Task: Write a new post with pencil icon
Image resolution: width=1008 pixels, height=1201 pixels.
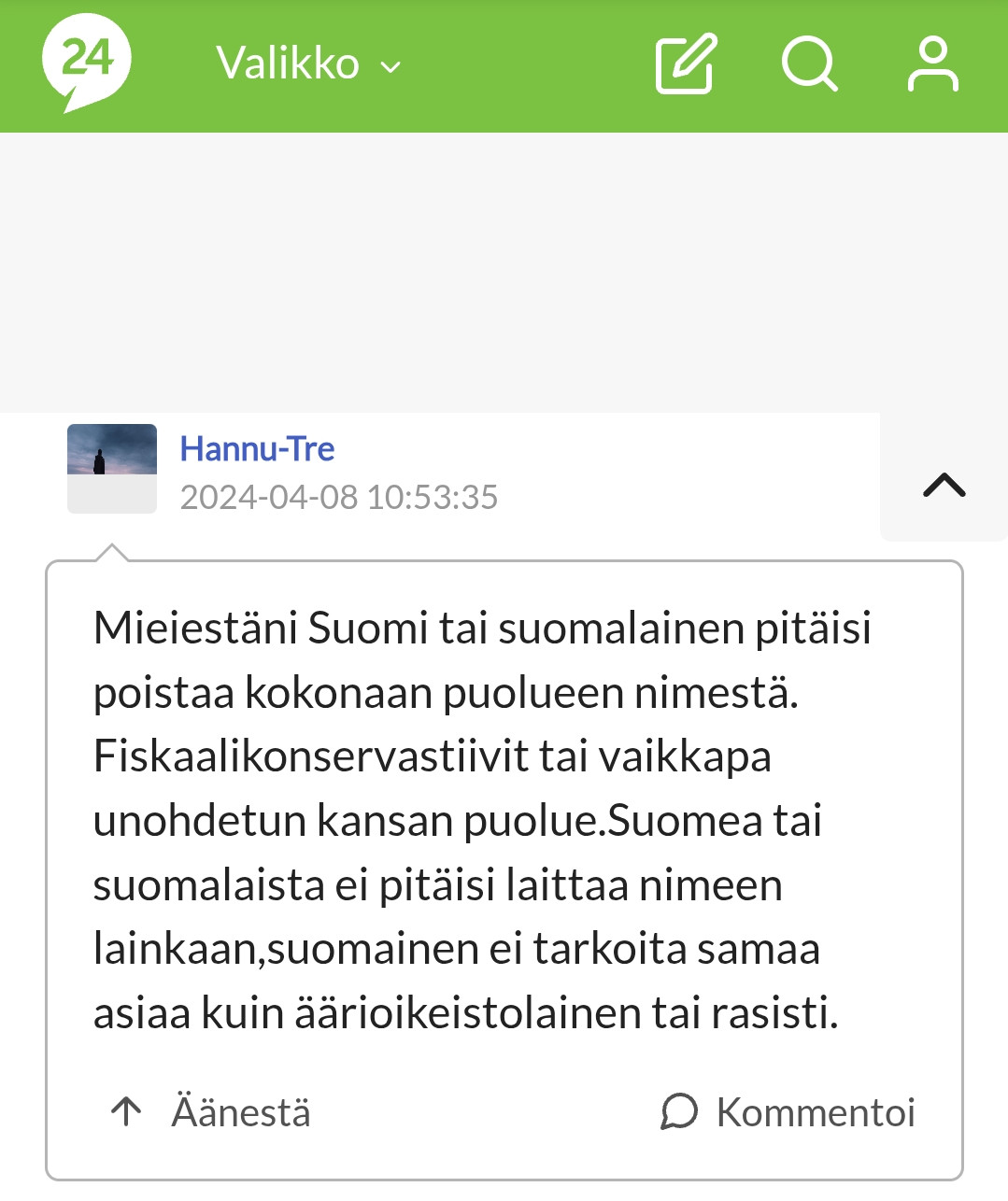Action: [x=686, y=64]
